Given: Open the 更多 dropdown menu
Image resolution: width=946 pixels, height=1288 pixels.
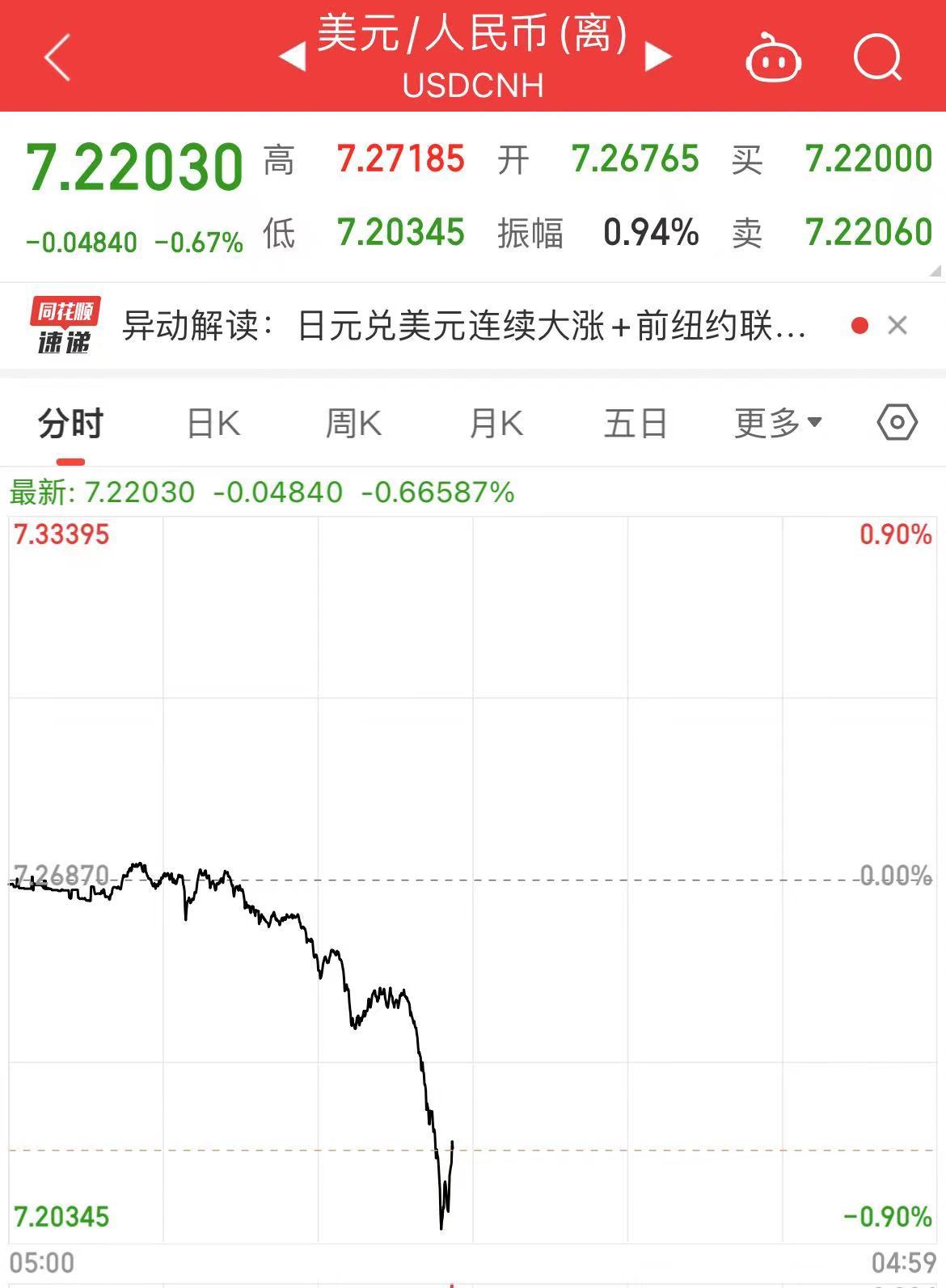Looking at the screenshot, I should pos(776,422).
